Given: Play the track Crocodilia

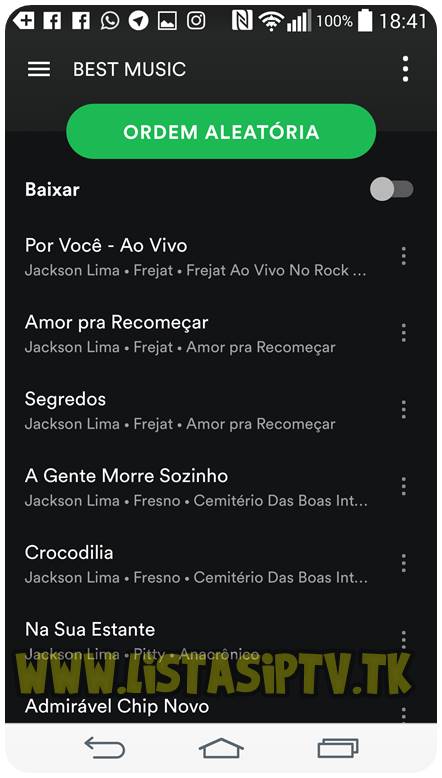Looking at the screenshot, I should click(196, 564).
